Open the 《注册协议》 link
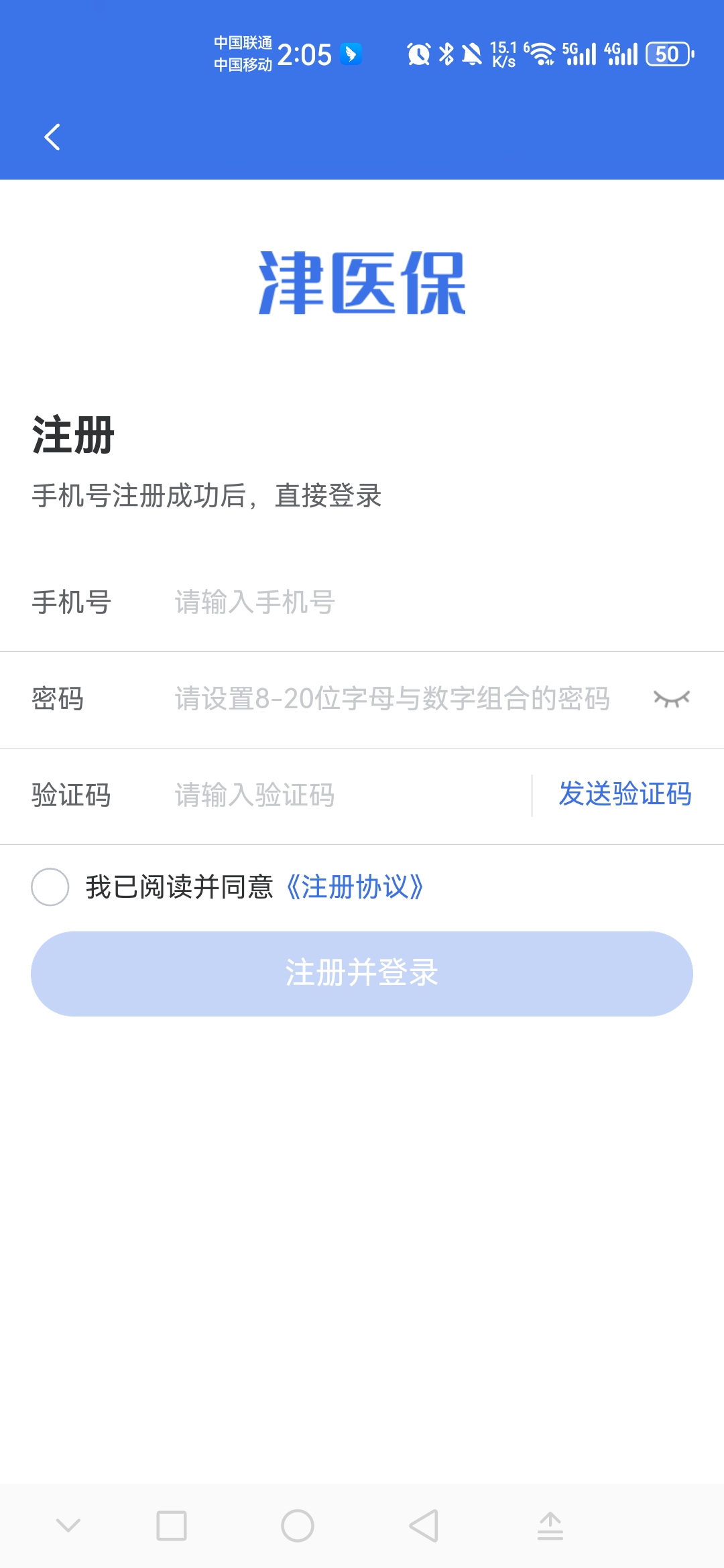 (x=355, y=887)
